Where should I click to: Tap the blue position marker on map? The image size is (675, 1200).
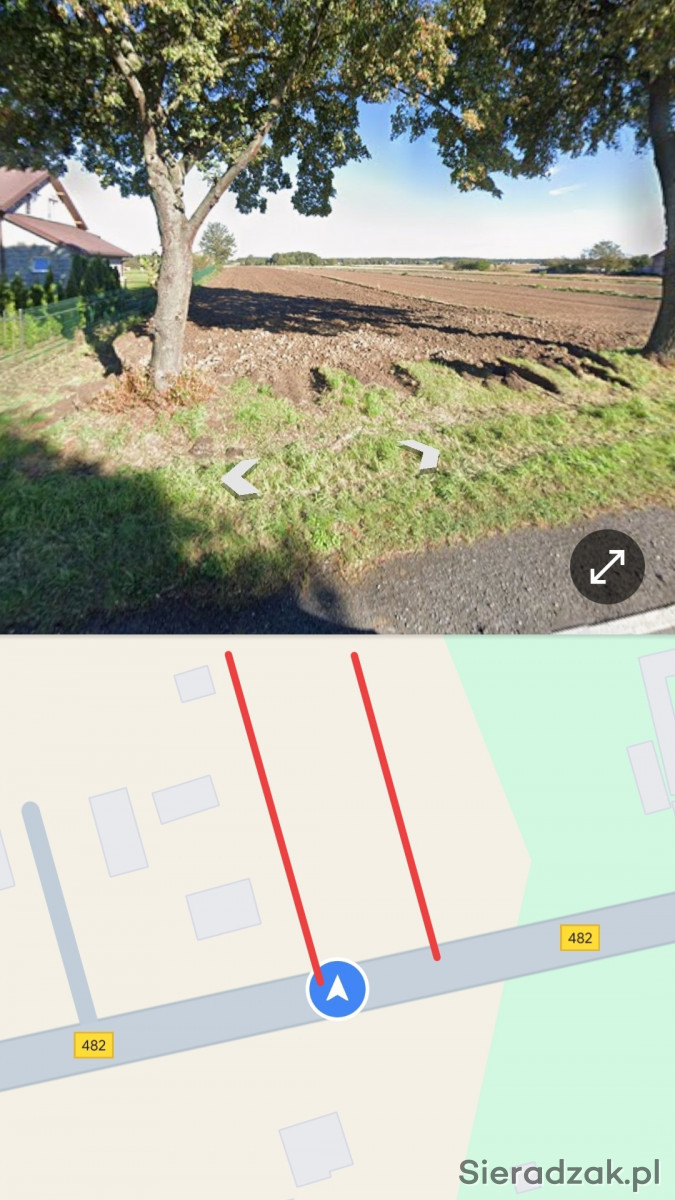tap(337, 989)
